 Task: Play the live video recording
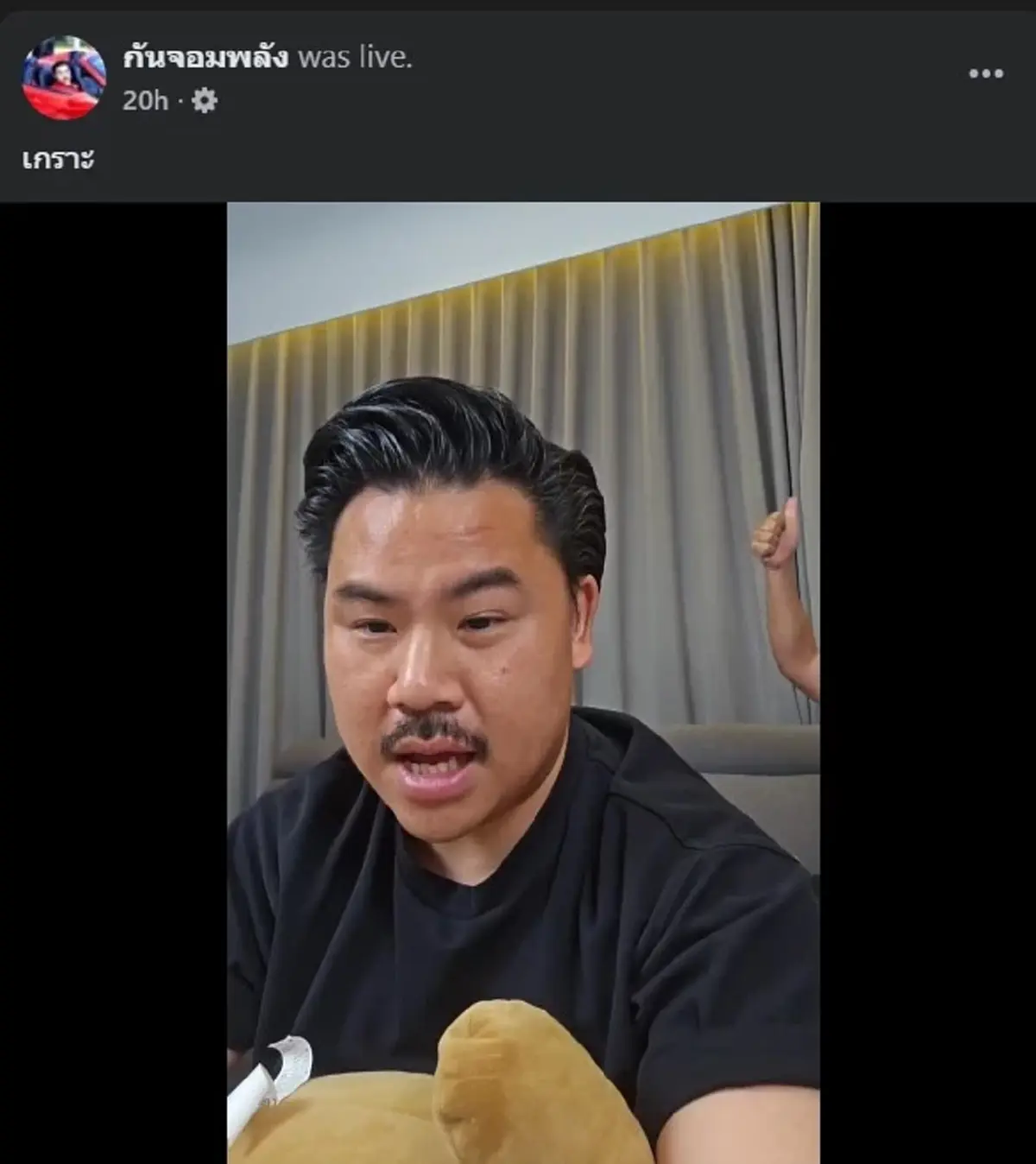pos(523,682)
